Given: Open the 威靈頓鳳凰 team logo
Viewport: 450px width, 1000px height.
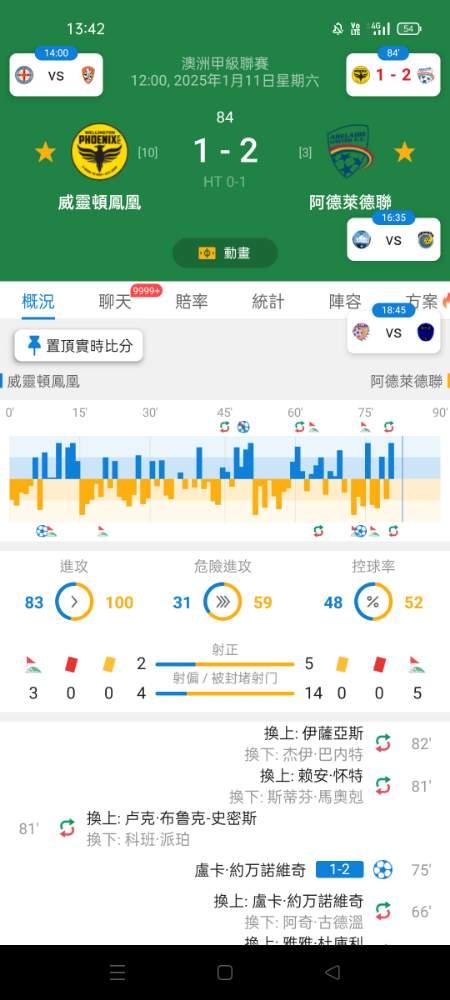Looking at the screenshot, I should 99,151.
